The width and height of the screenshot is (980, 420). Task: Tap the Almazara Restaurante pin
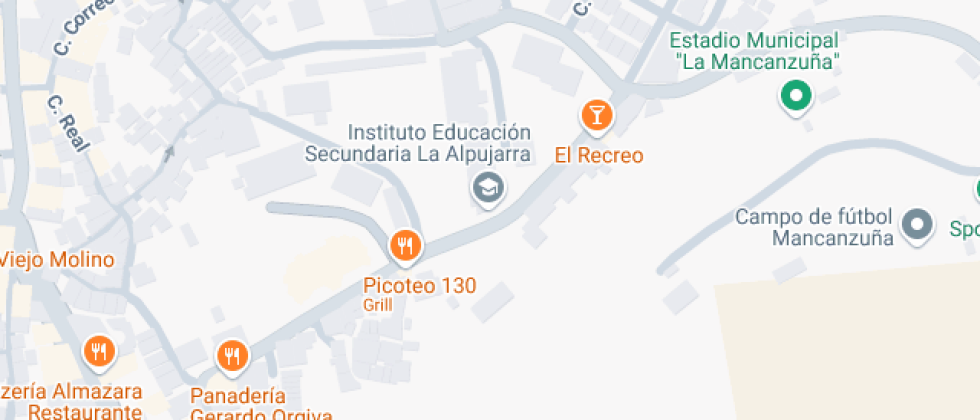[98, 351]
